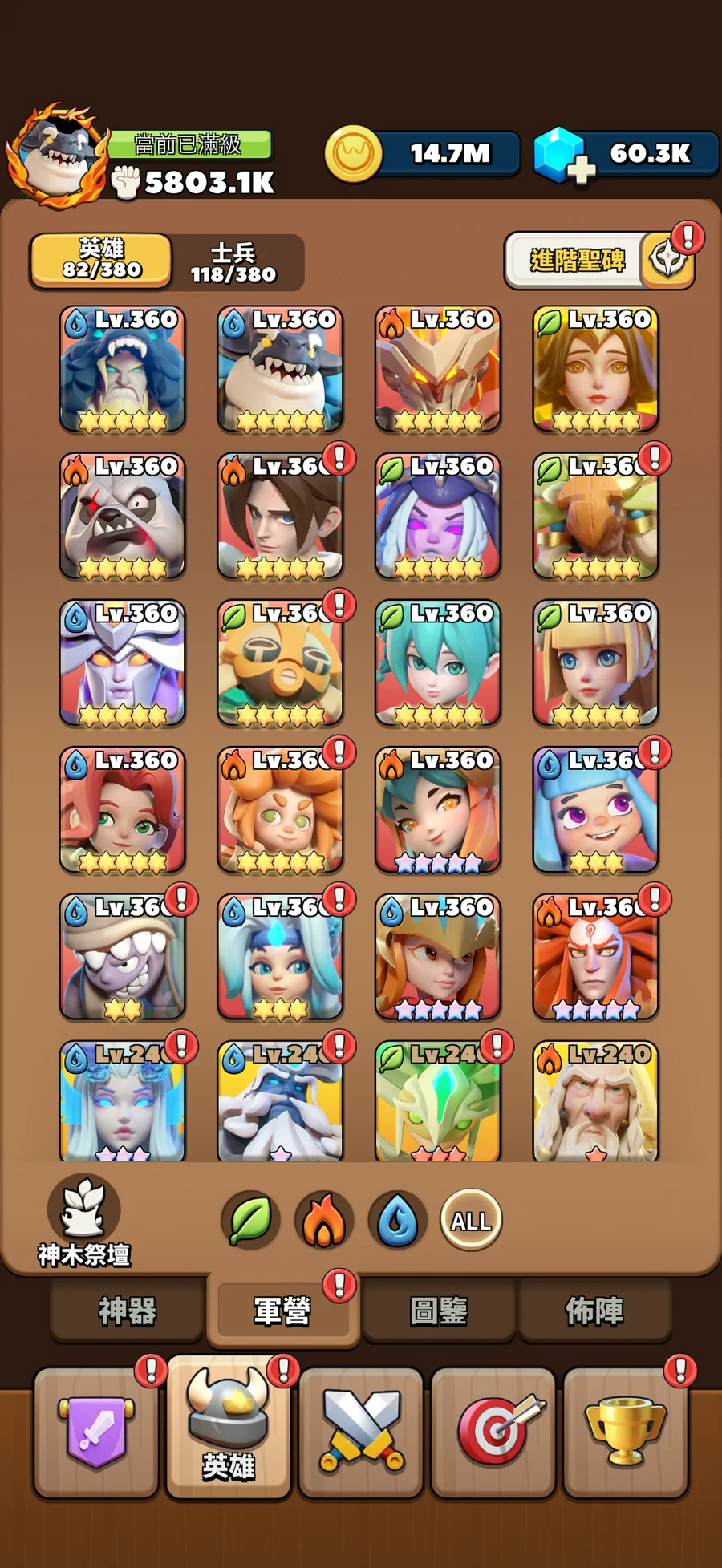The image size is (722, 1568).
Task: Filter heroes by water element
Action: [397, 1220]
